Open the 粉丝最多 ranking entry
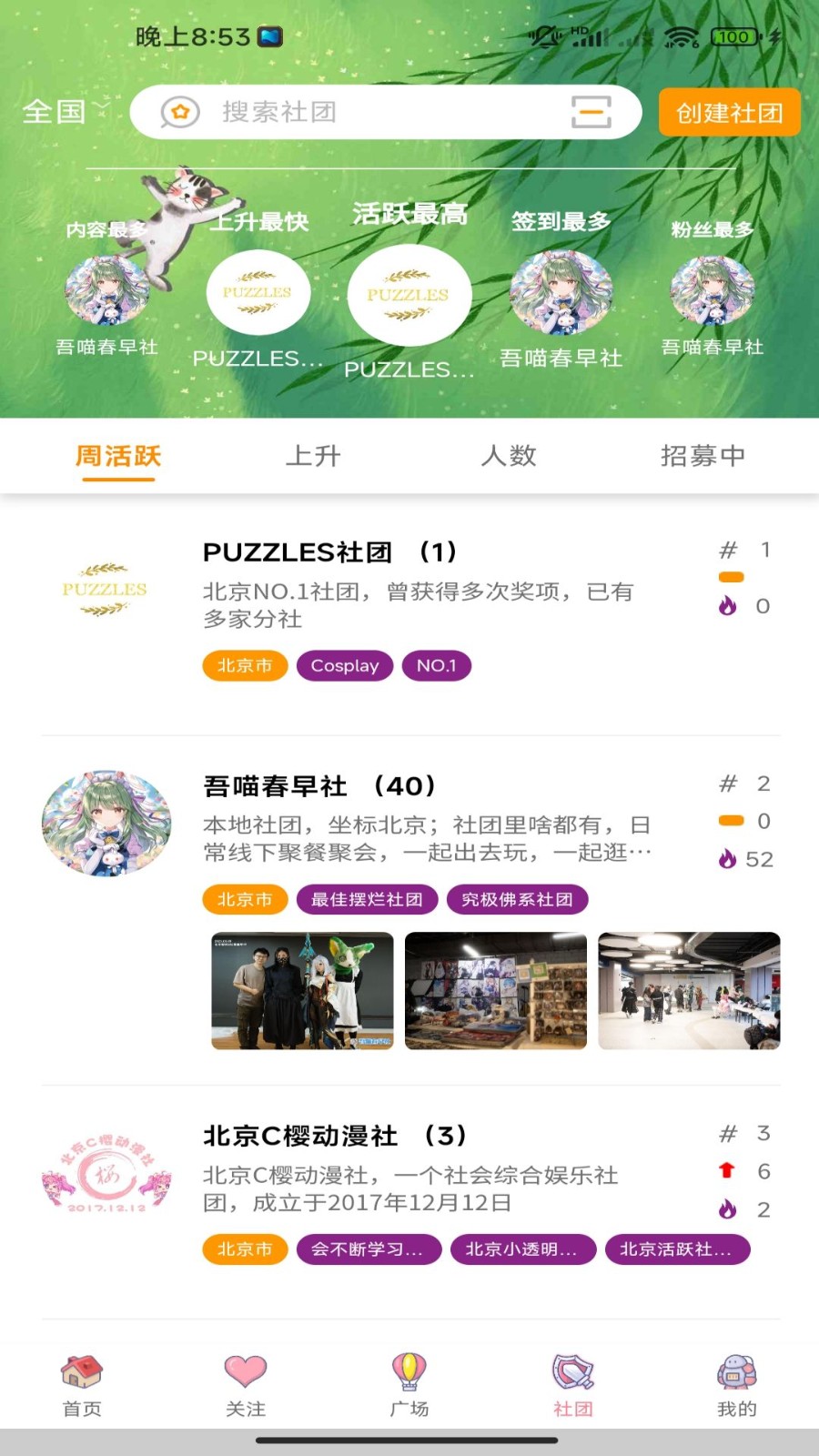Screen dimensions: 819x1456 coord(712,291)
